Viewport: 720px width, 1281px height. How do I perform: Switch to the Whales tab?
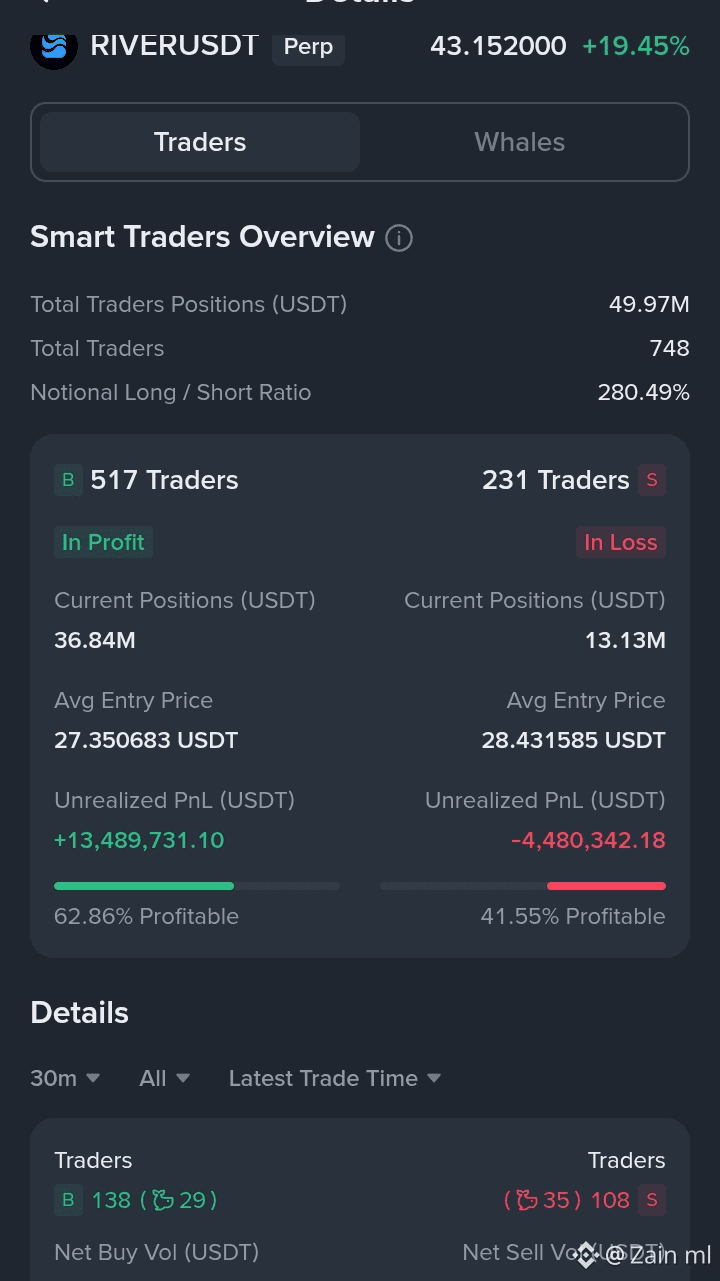coord(520,141)
